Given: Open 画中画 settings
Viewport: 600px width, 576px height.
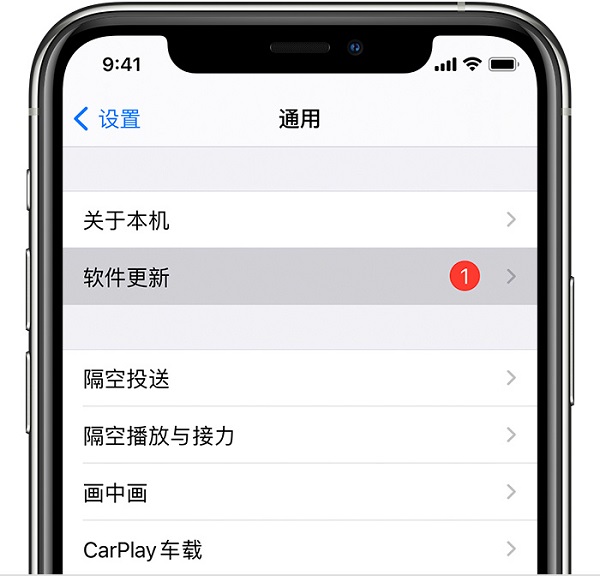Looking at the screenshot, I should click(300, 492).
